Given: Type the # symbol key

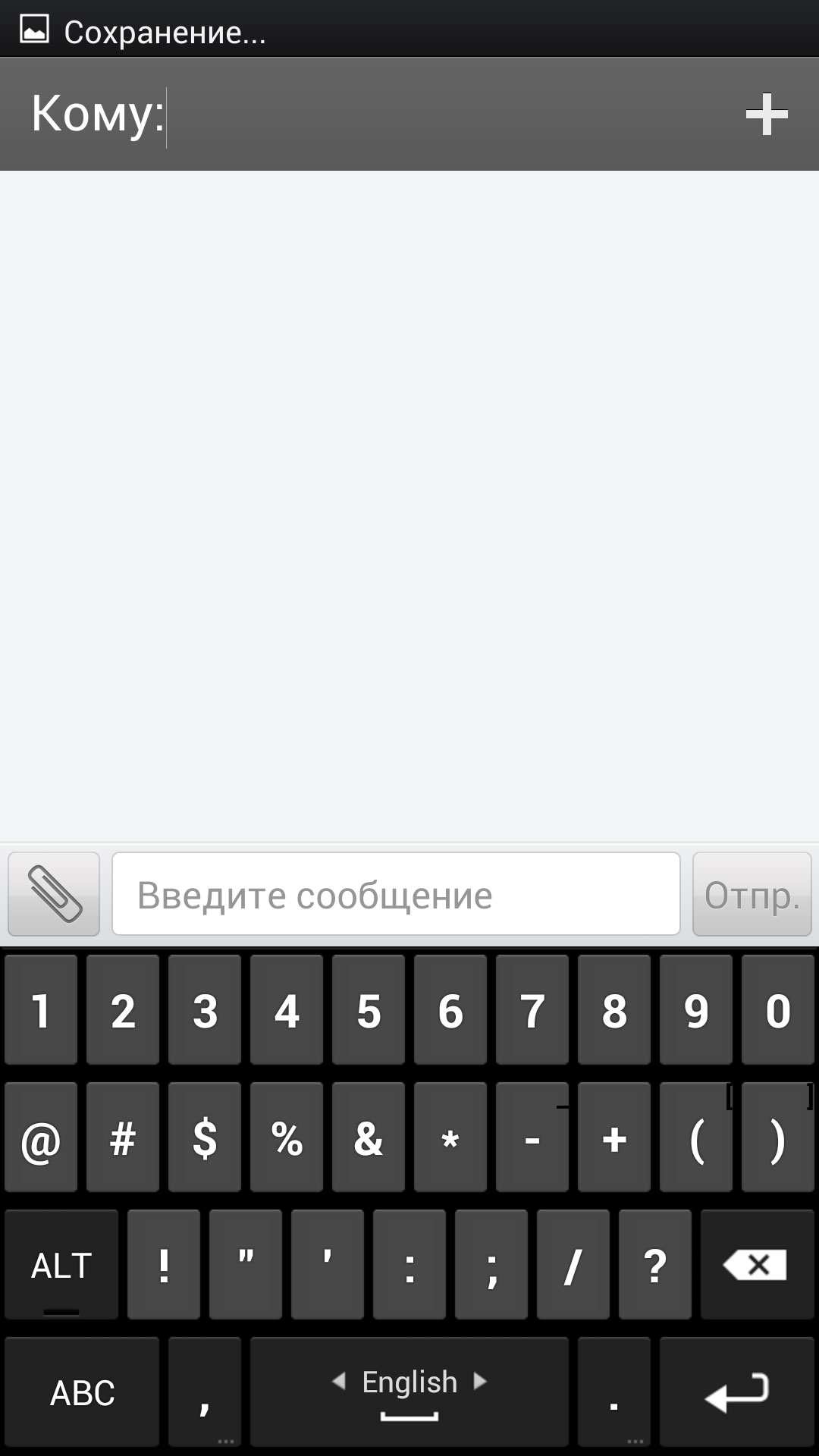Looking at the screenshot, I should tap(123, 1137).
